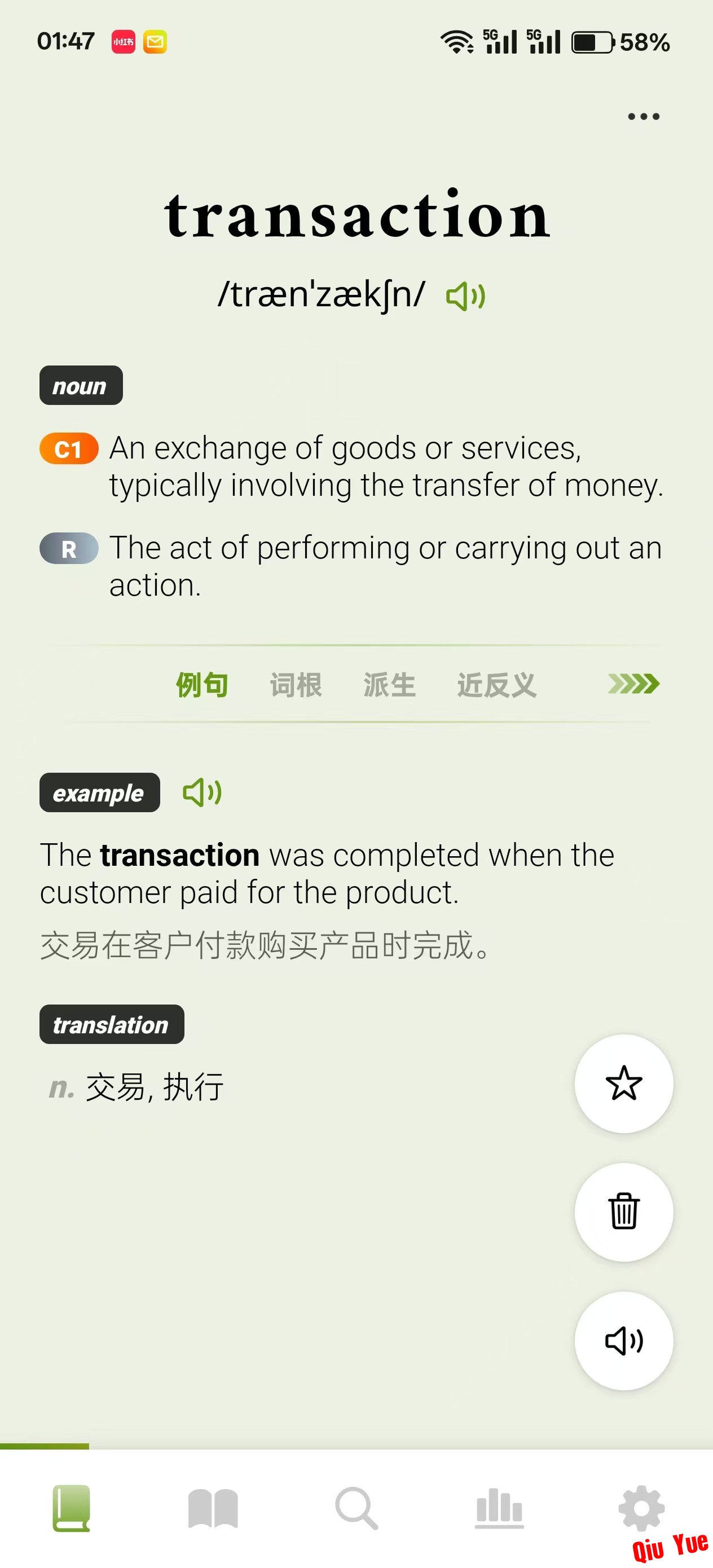
Task: Open the three-dot overflow menu
Action: click(x=643, y=116)
